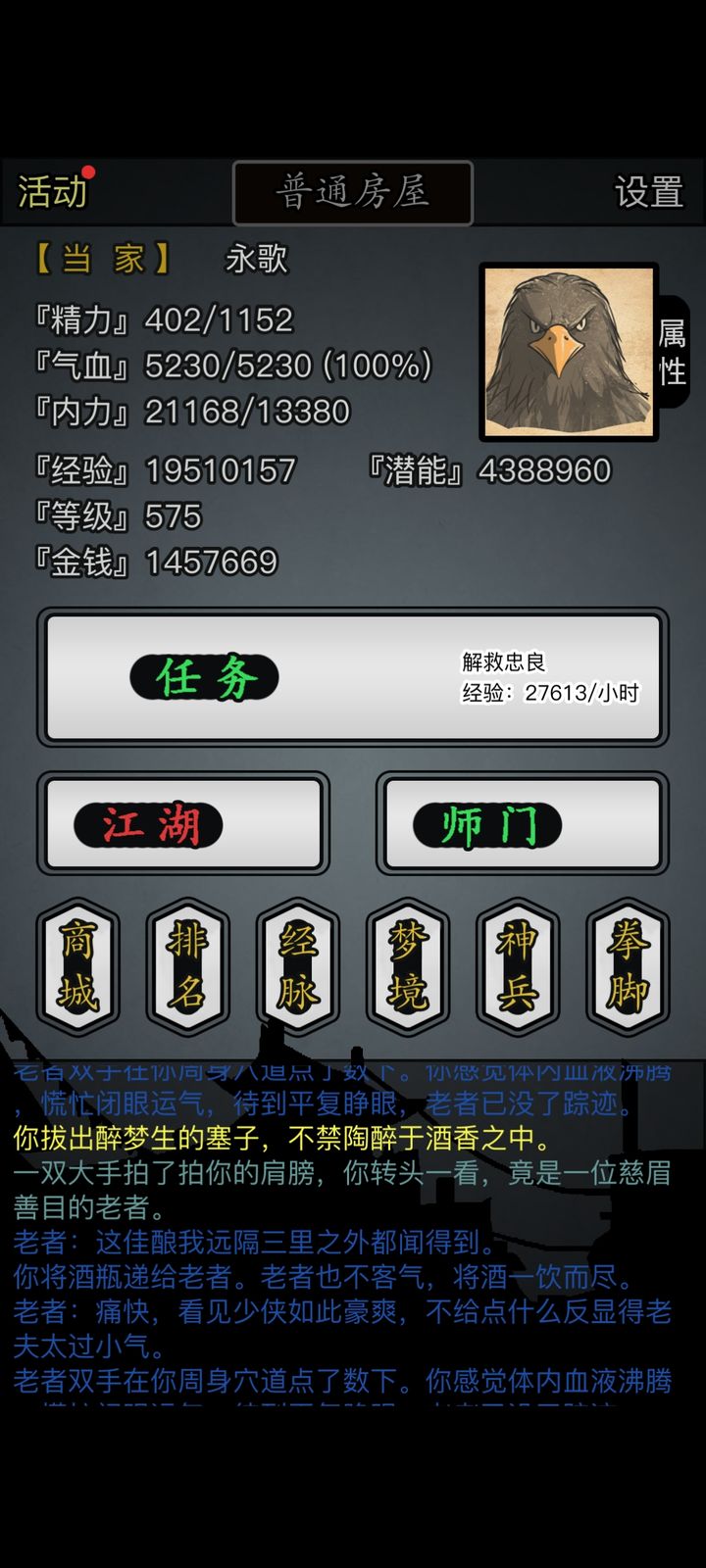The width and height of the screenshot is (706, 1568).
Task: Enter 梦境 dream realm
Action: pyautogui.click(x=408, y=966)
